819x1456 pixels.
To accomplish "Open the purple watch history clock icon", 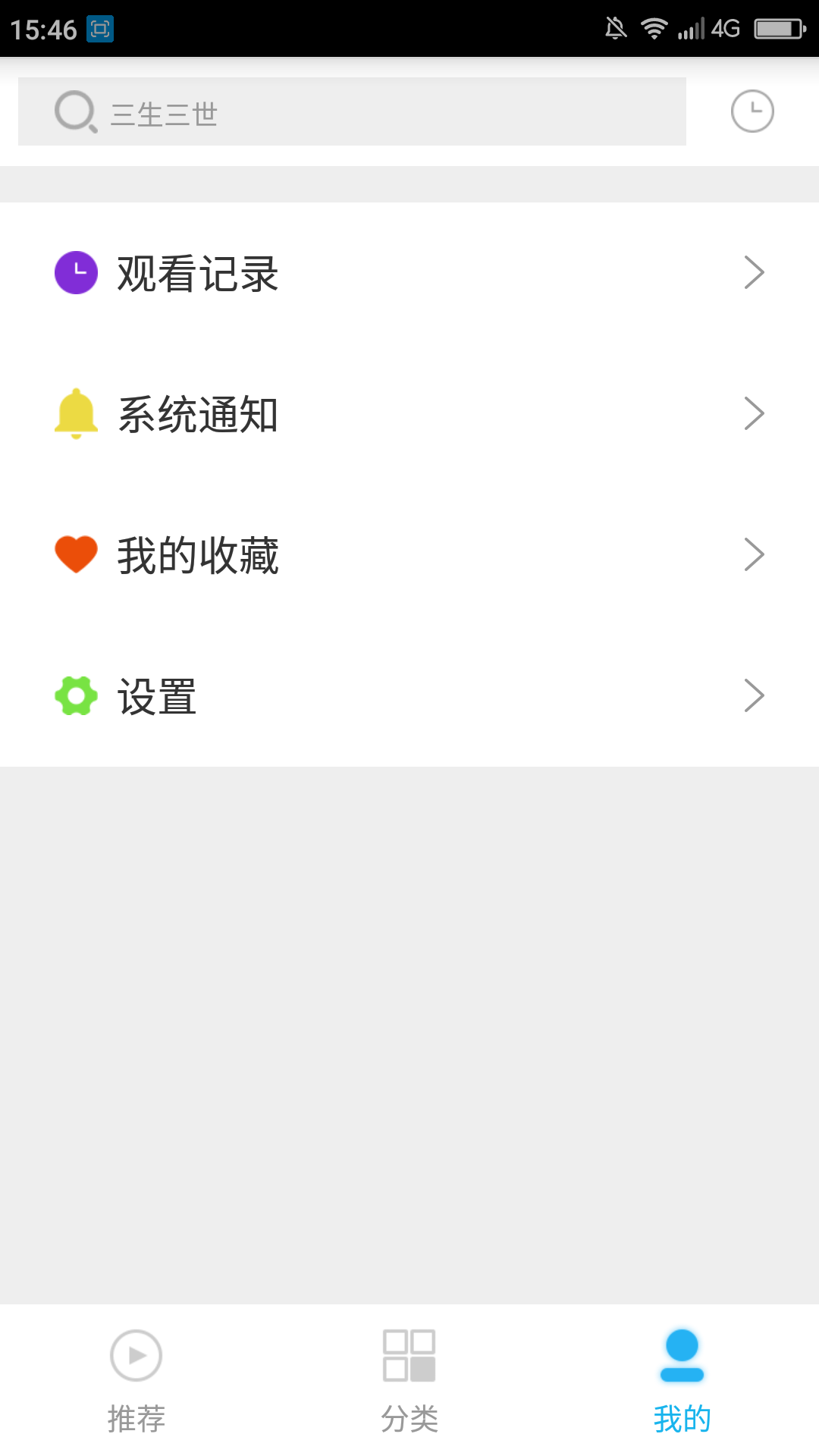I will [76, 271].
